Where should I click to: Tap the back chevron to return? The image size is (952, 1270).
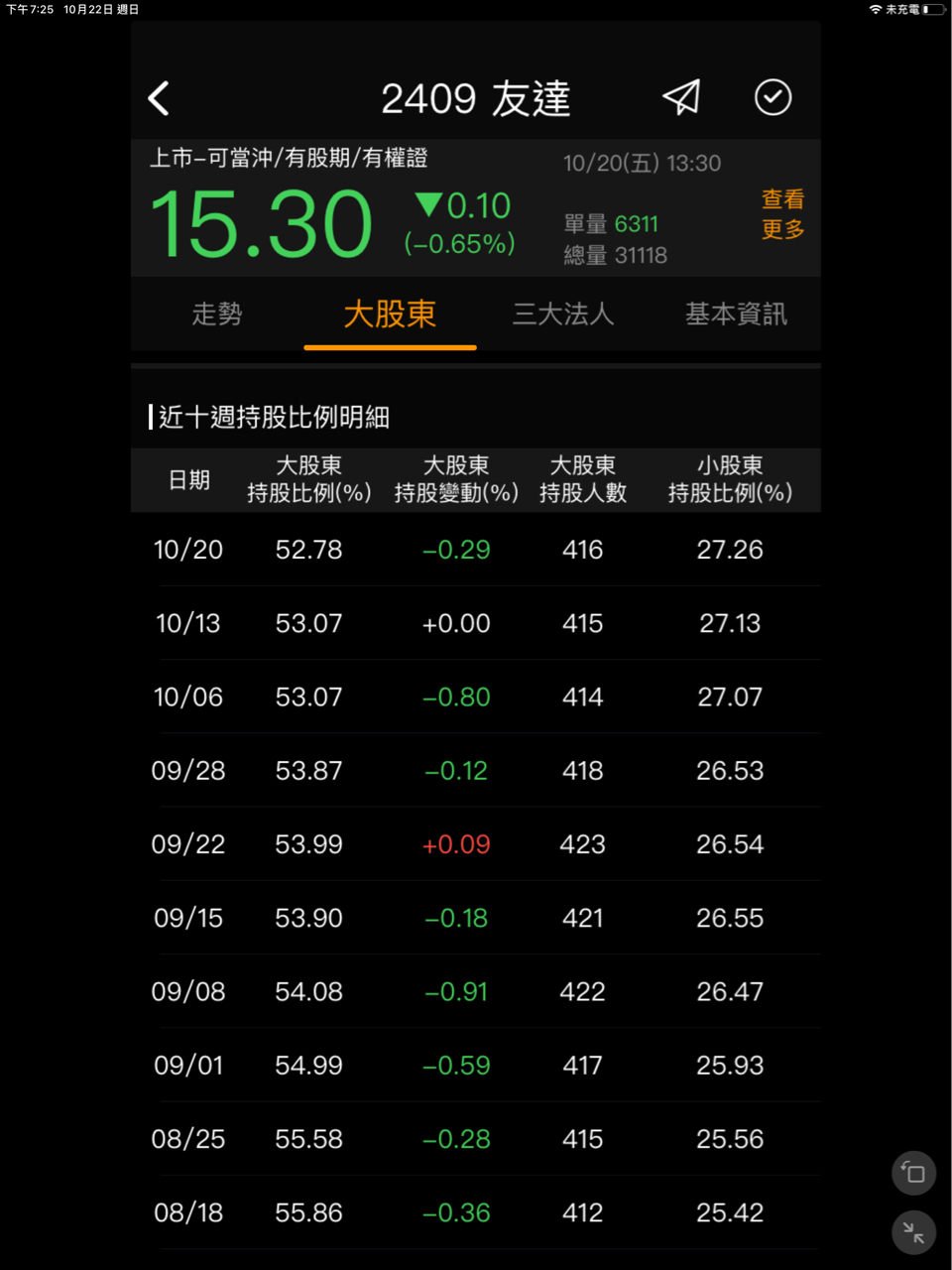point(159,98)
